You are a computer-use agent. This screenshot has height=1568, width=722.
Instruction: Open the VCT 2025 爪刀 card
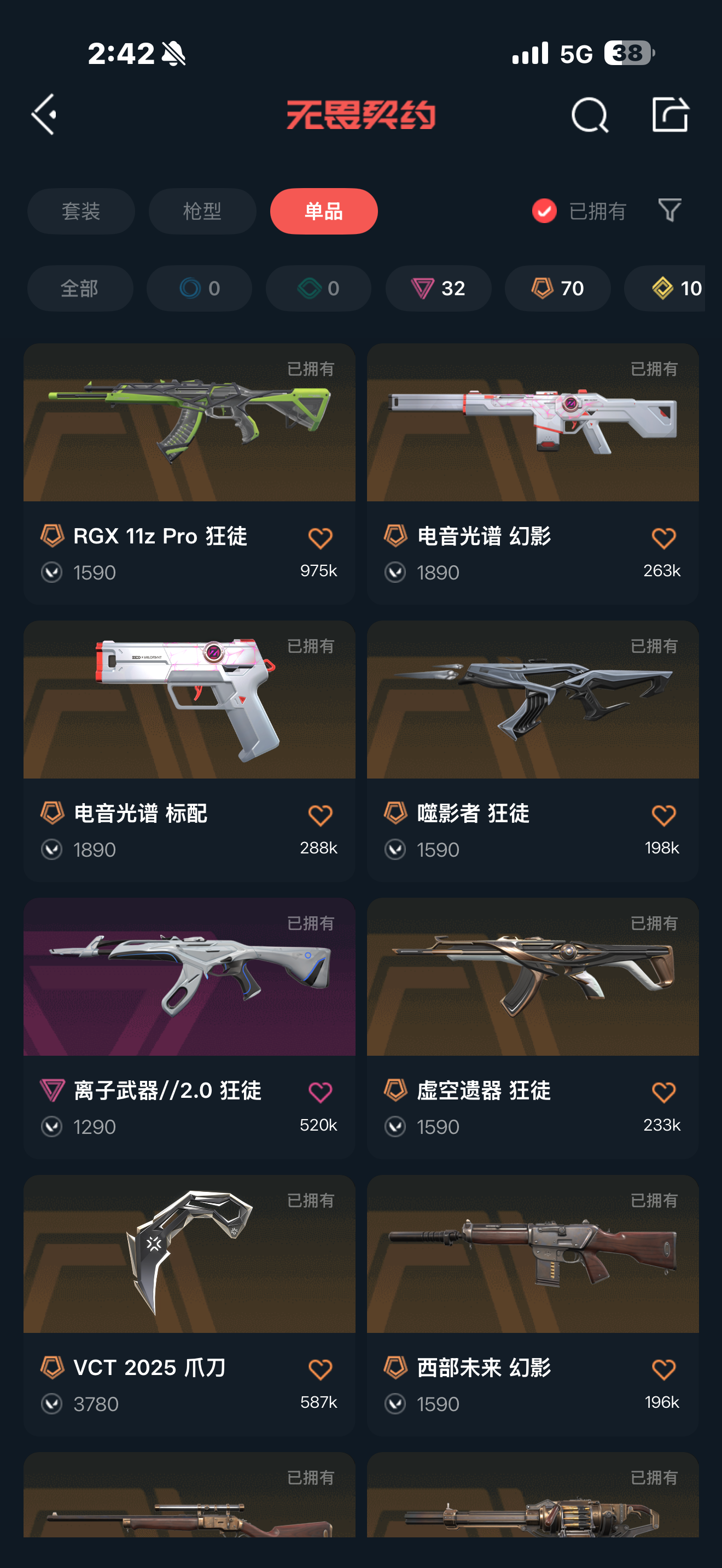tap(189, 1306)
